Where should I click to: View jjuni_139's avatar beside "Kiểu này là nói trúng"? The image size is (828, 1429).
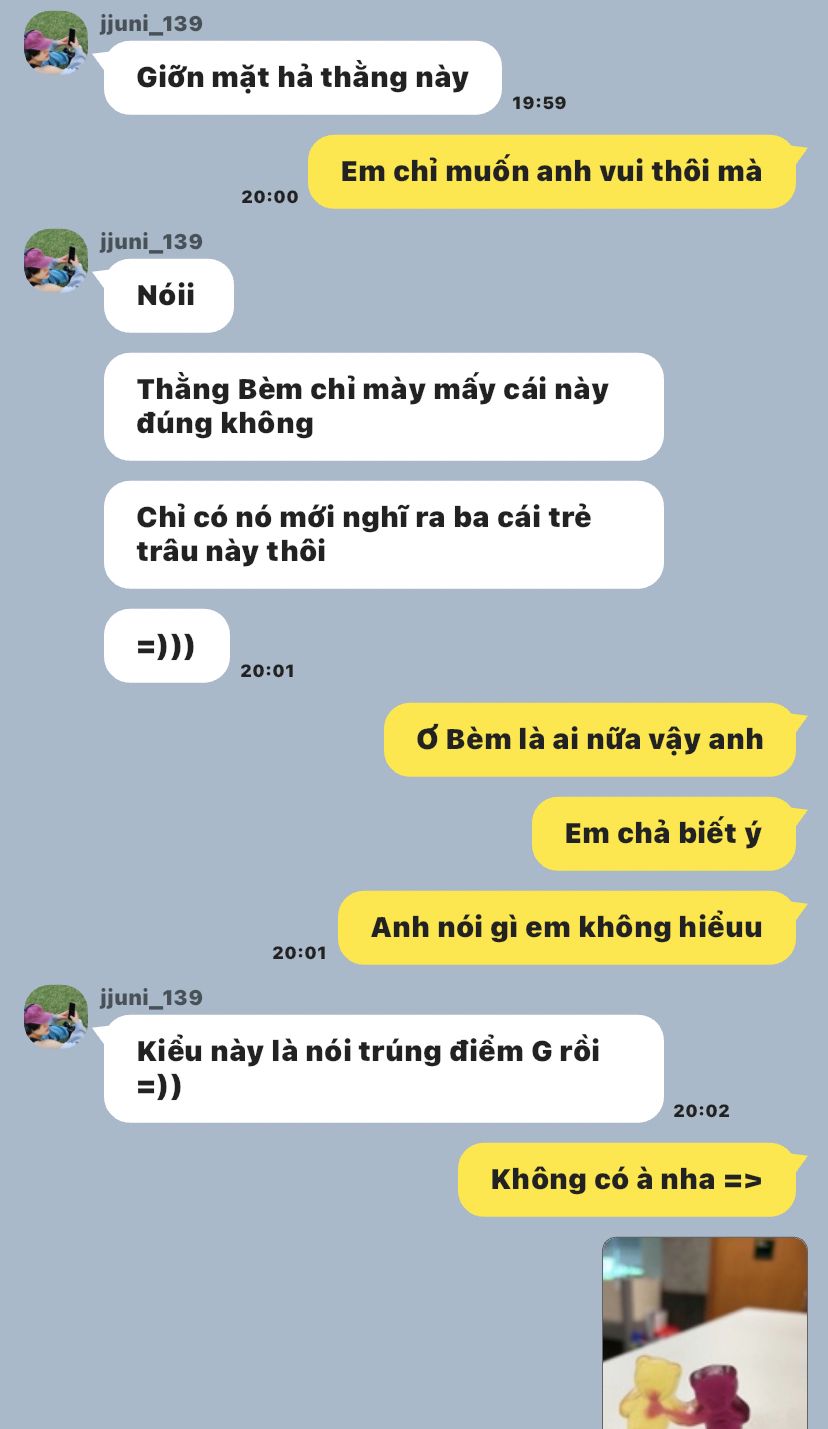56,1016
